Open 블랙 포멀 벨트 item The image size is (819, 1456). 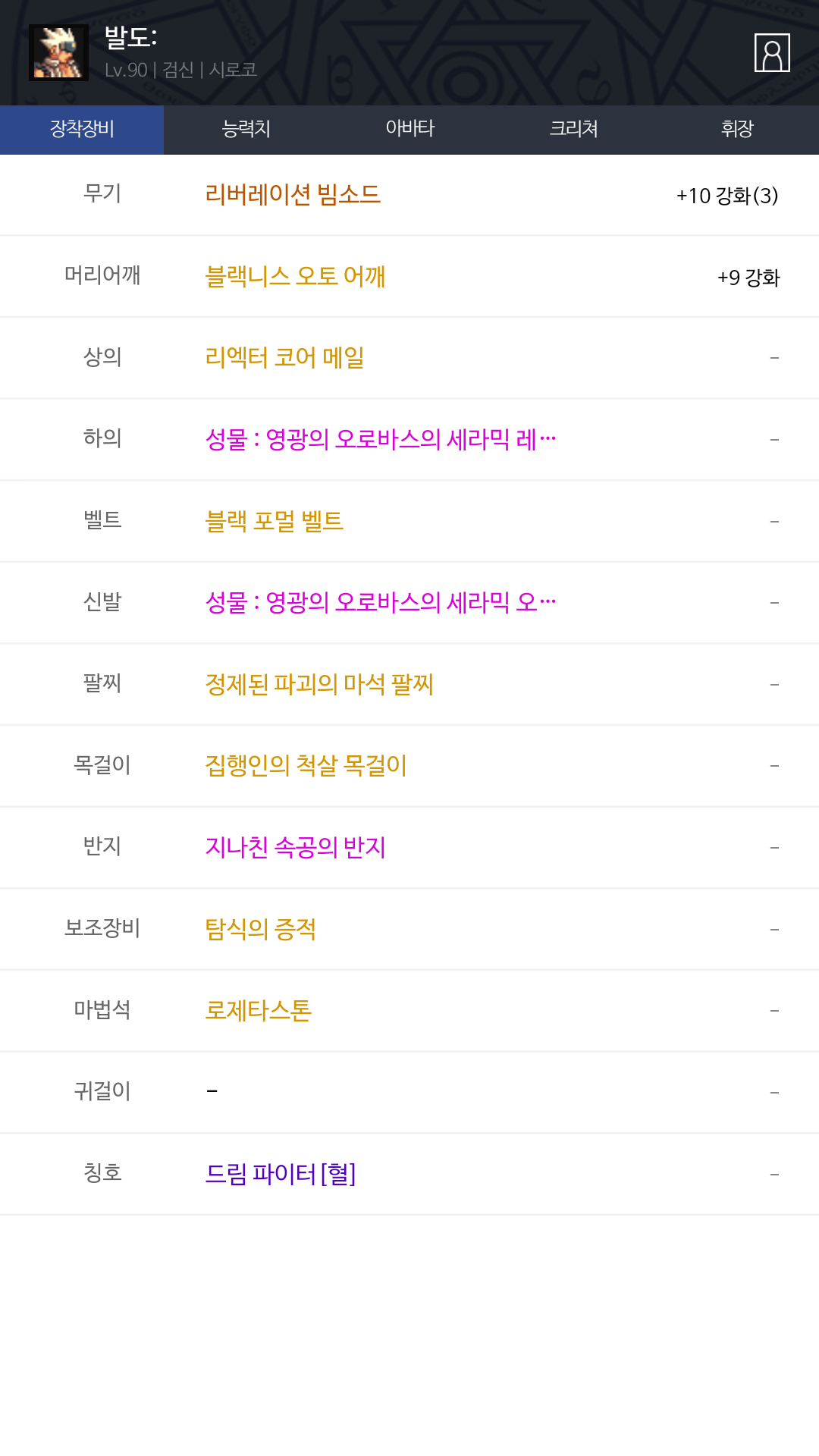(x=274, y=521)
